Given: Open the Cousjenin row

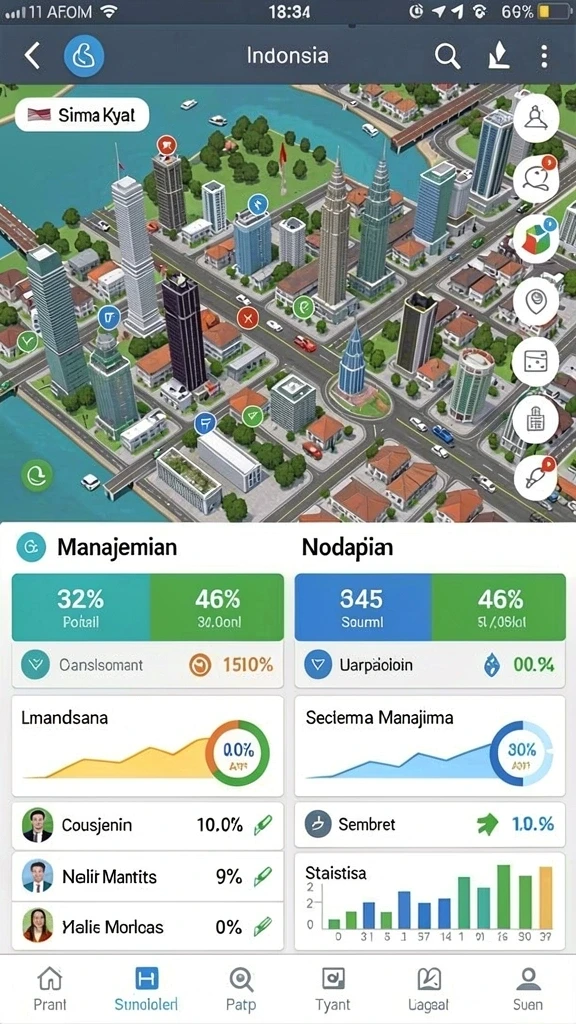Looking at the screenshot, I should click(x=148, y=825).
